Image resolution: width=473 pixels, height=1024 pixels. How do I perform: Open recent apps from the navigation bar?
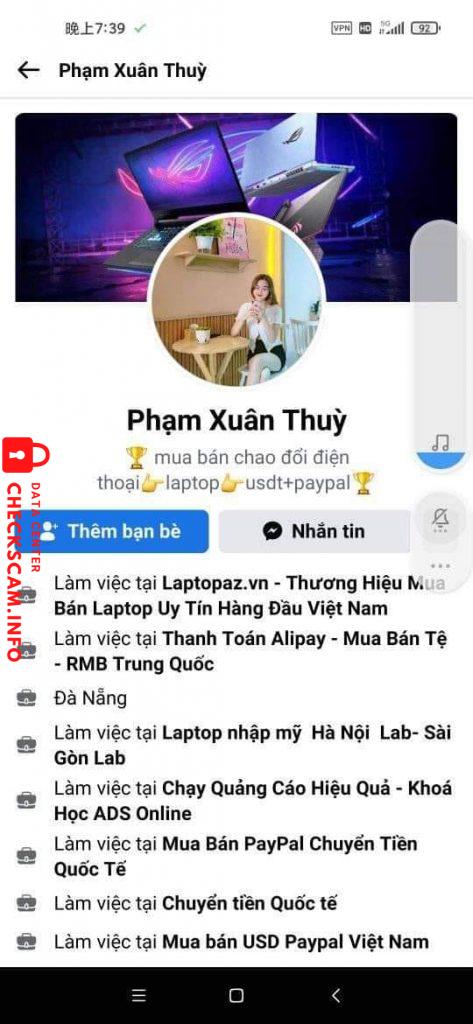tap(139, 995)
